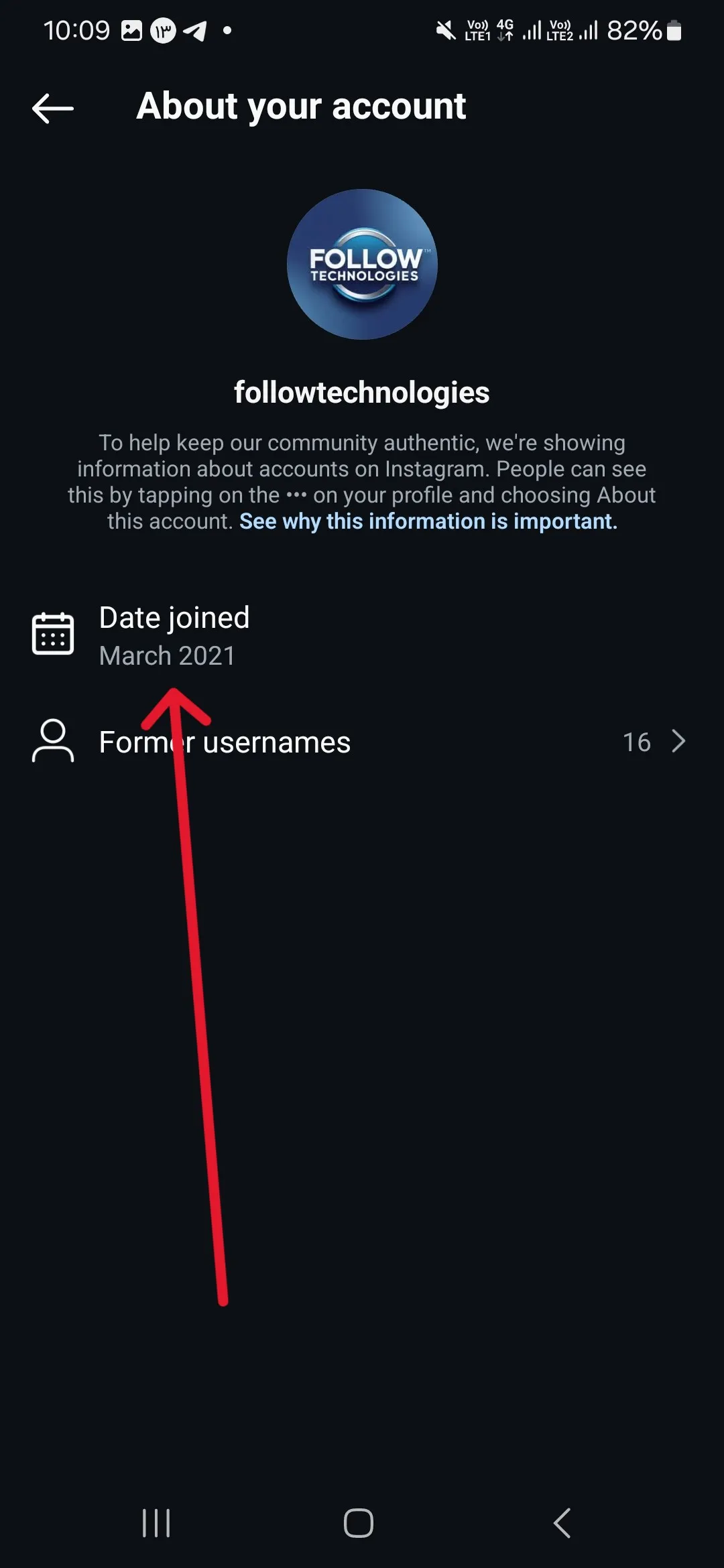Open the 'See why this information is important' link
Screen dimensions: 724x1568
(x=428, y=521)
